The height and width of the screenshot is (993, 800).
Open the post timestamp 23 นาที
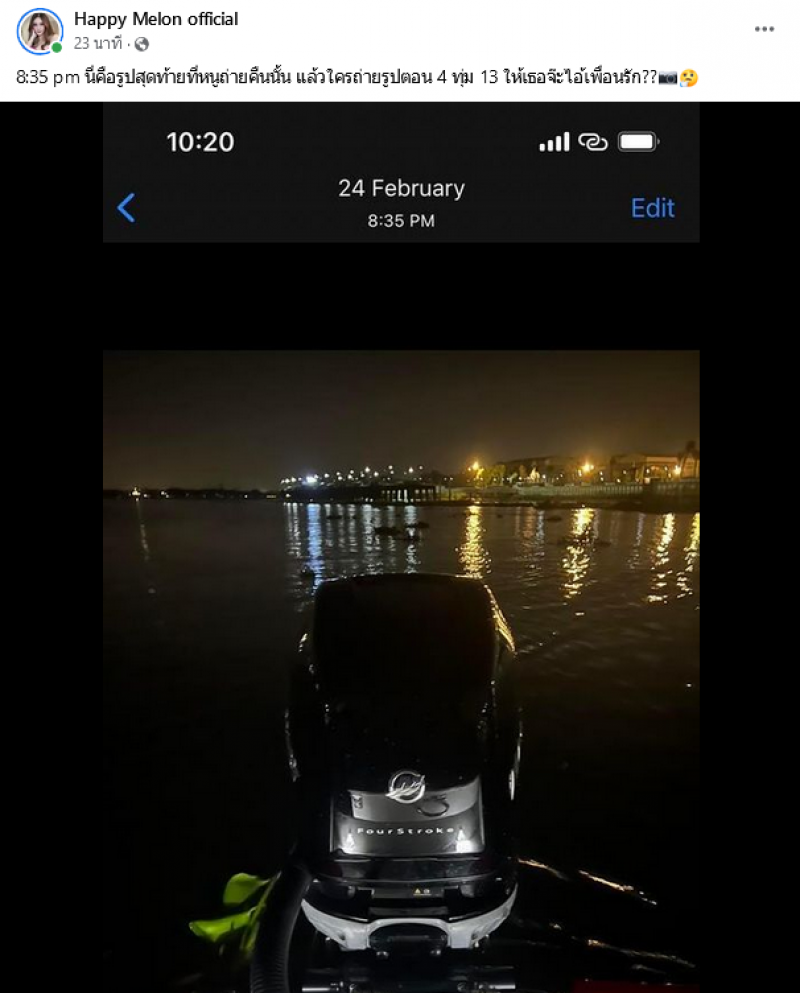pos(97,44)
